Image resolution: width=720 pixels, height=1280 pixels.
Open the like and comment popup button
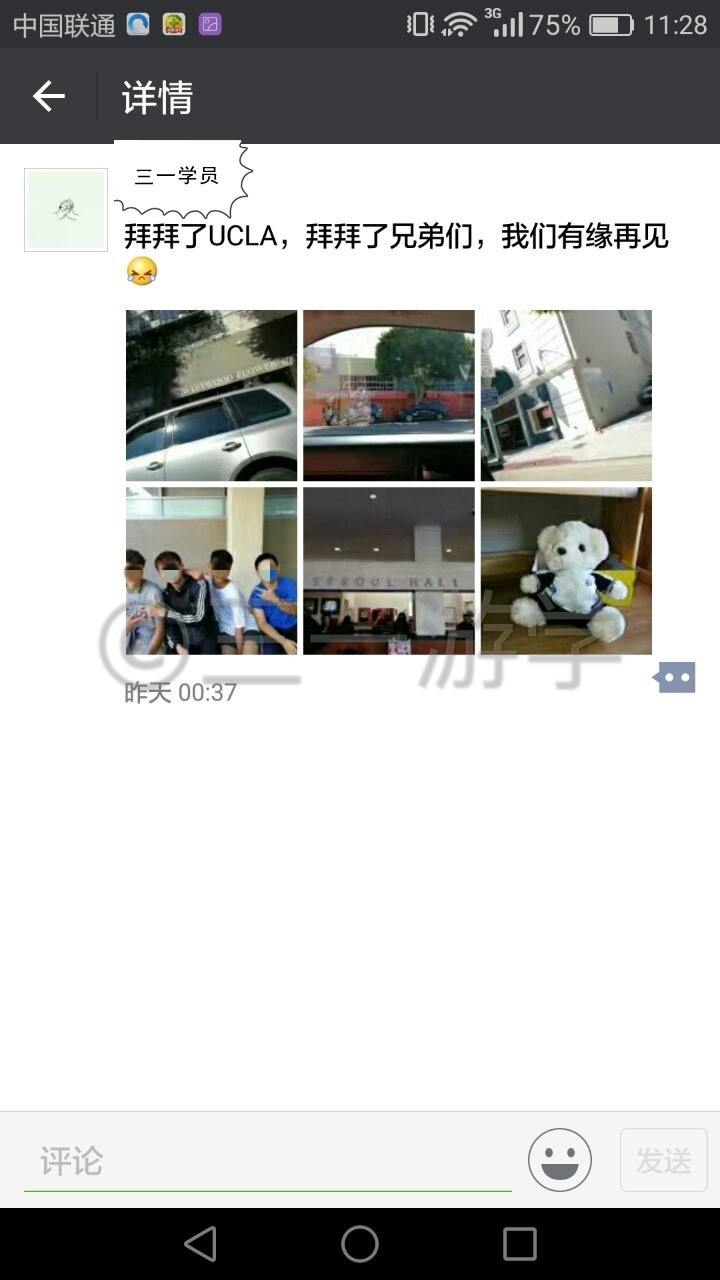(675, 678)
